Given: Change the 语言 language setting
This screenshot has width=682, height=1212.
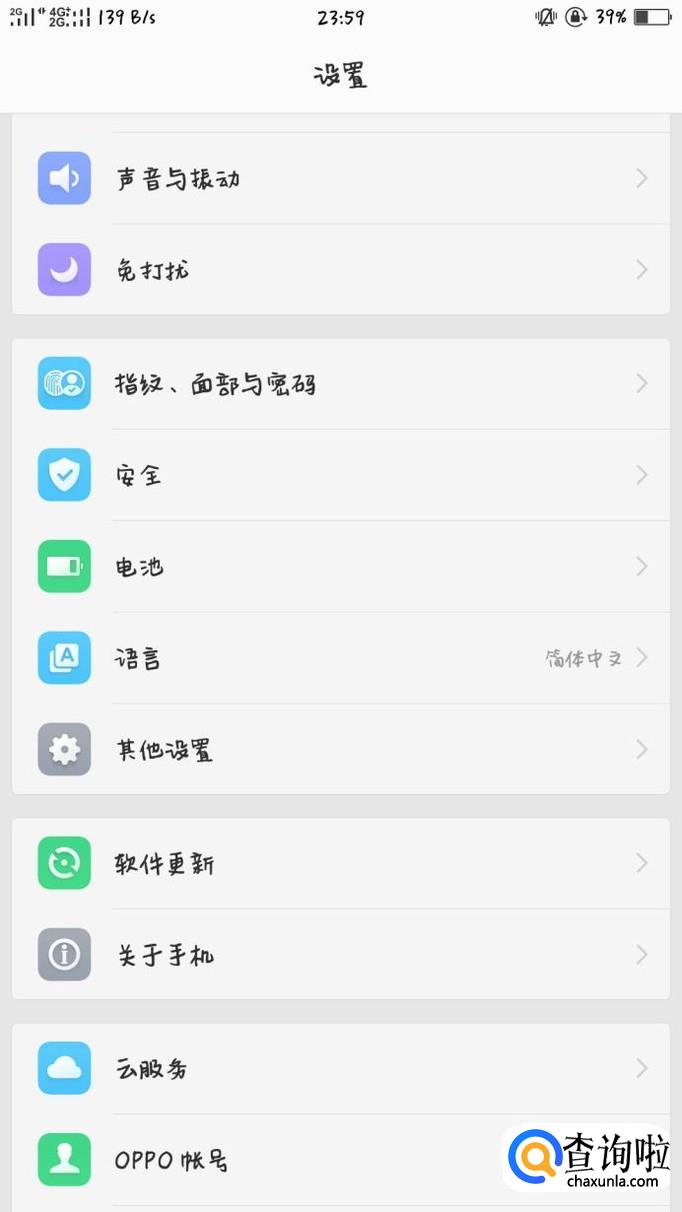Looking at the screenshot, I should coord(340,658).
